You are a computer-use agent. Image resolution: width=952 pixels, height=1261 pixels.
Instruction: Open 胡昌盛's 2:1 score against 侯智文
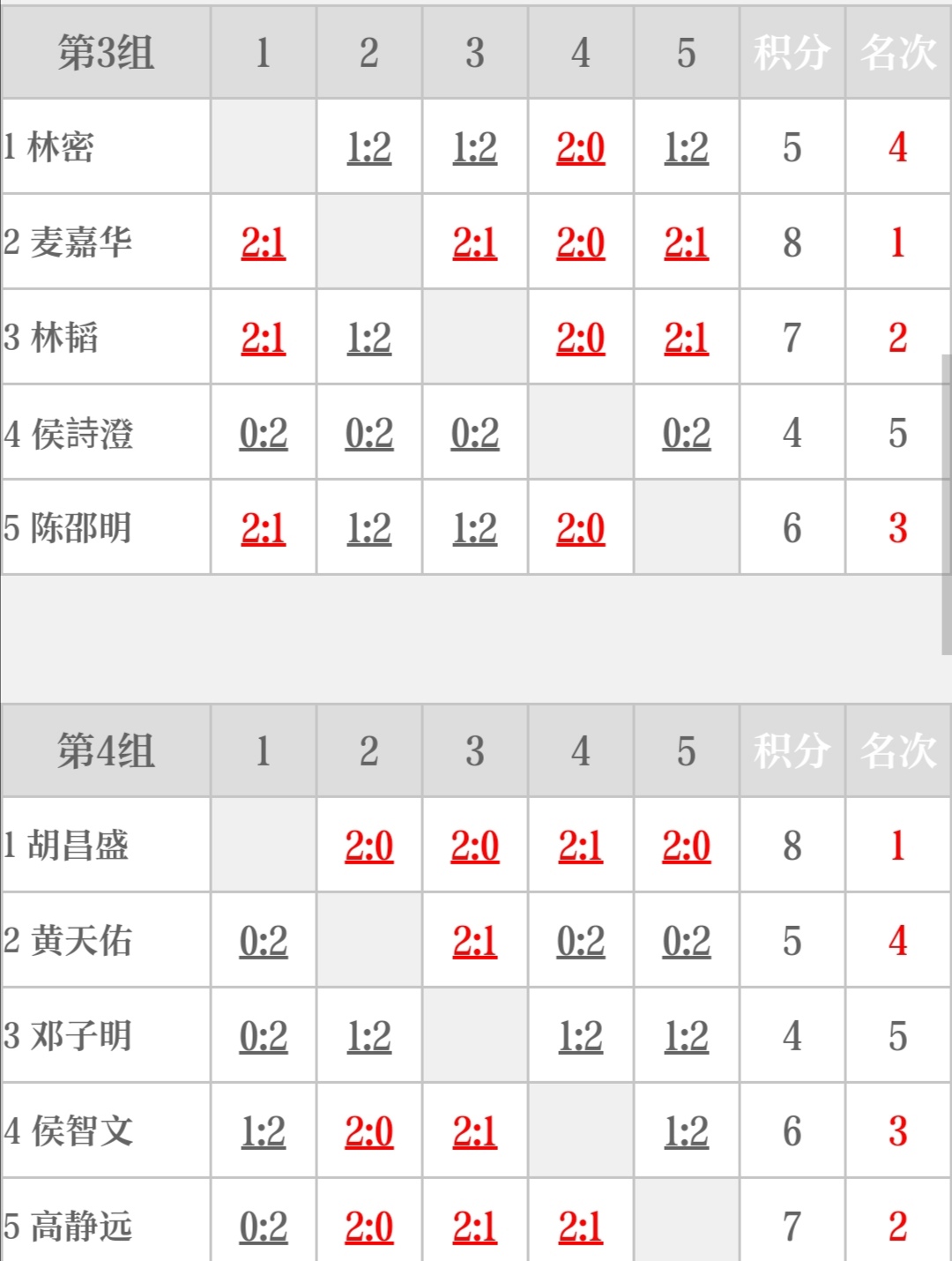[x=580, y=846]
